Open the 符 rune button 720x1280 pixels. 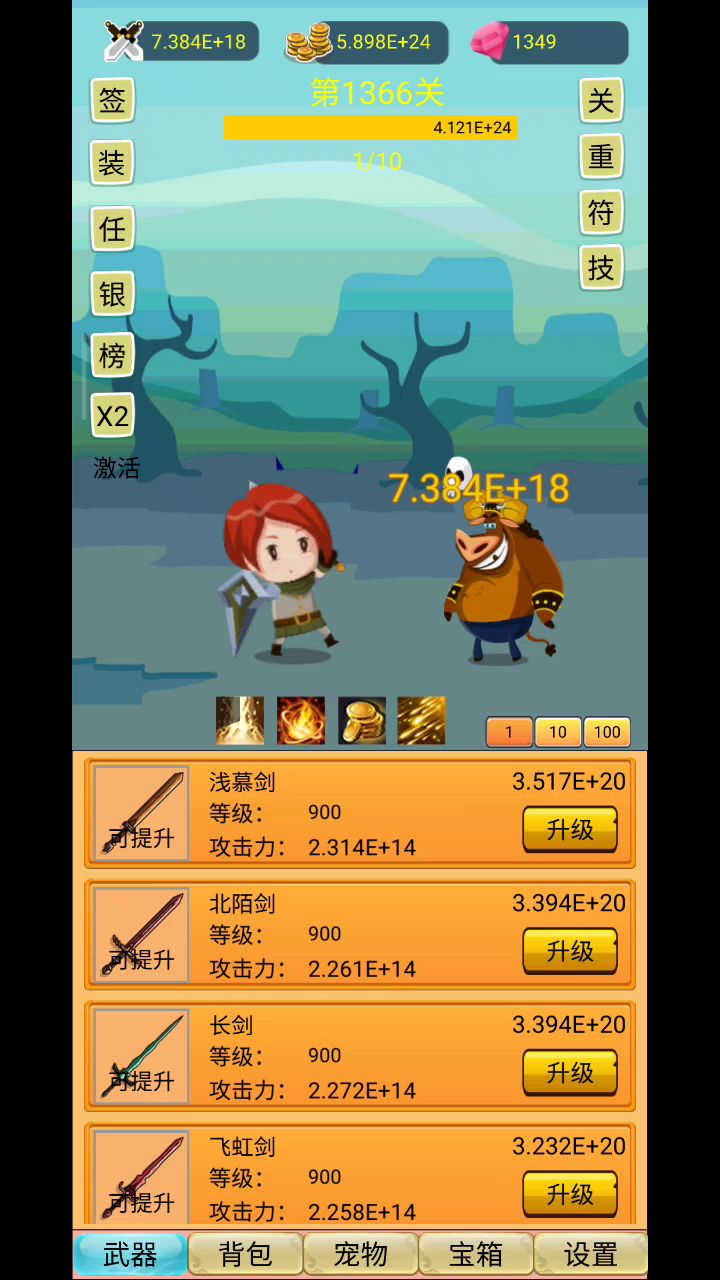point(601,212)
